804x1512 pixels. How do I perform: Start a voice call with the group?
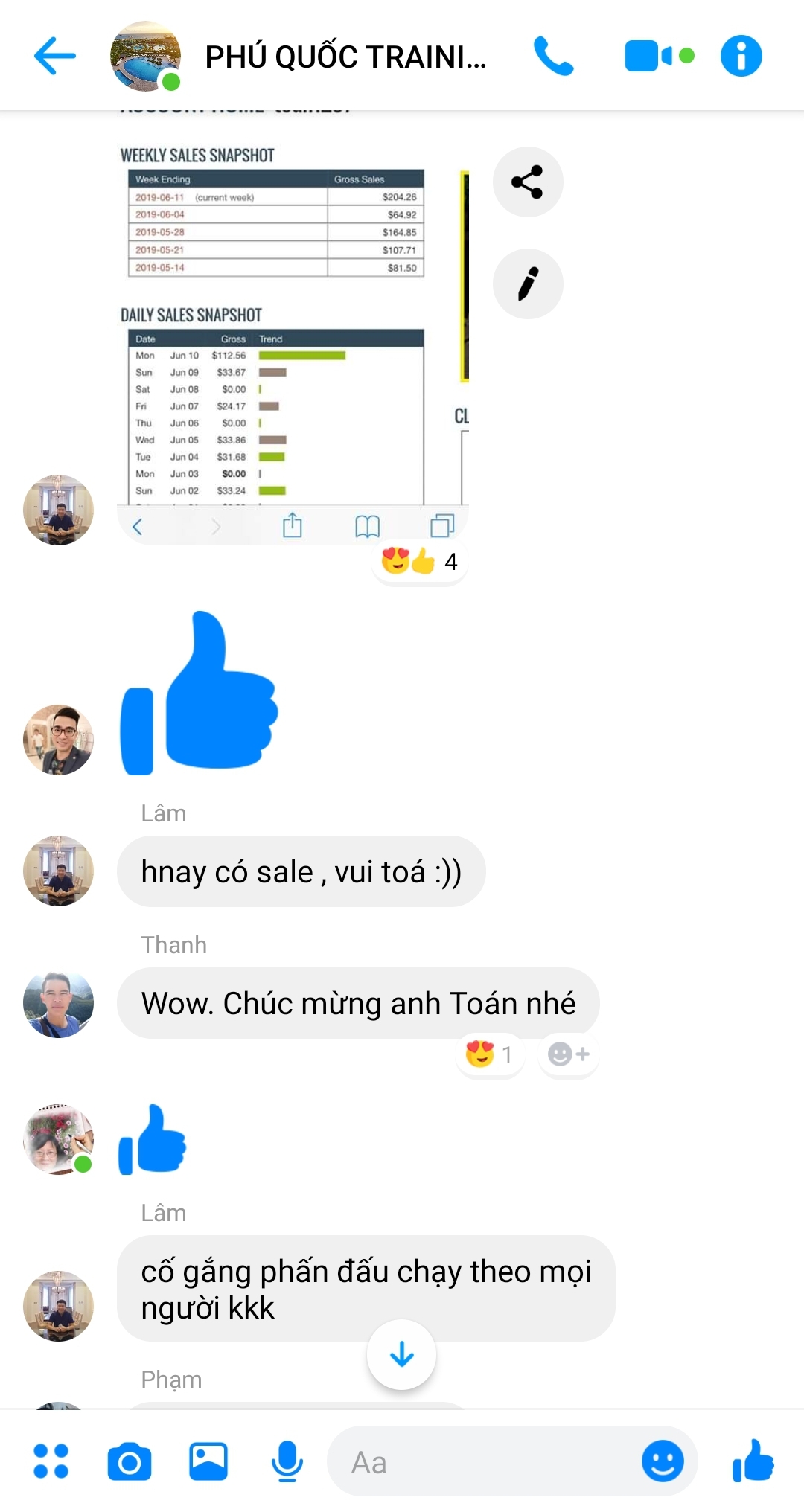[x=553, y=57]
